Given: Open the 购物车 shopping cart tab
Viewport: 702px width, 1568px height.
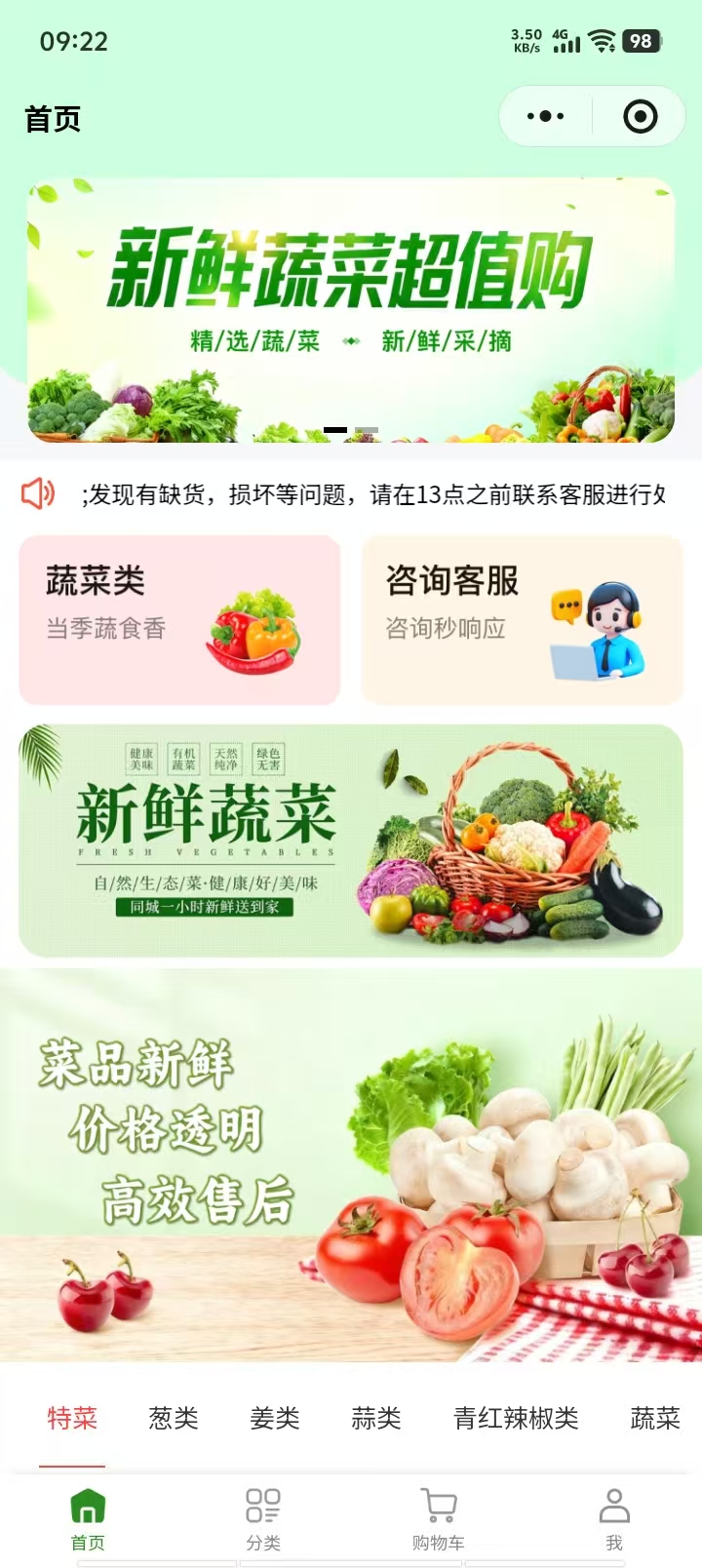Looking at the screenshot, I should click(x=439, y=1518).
